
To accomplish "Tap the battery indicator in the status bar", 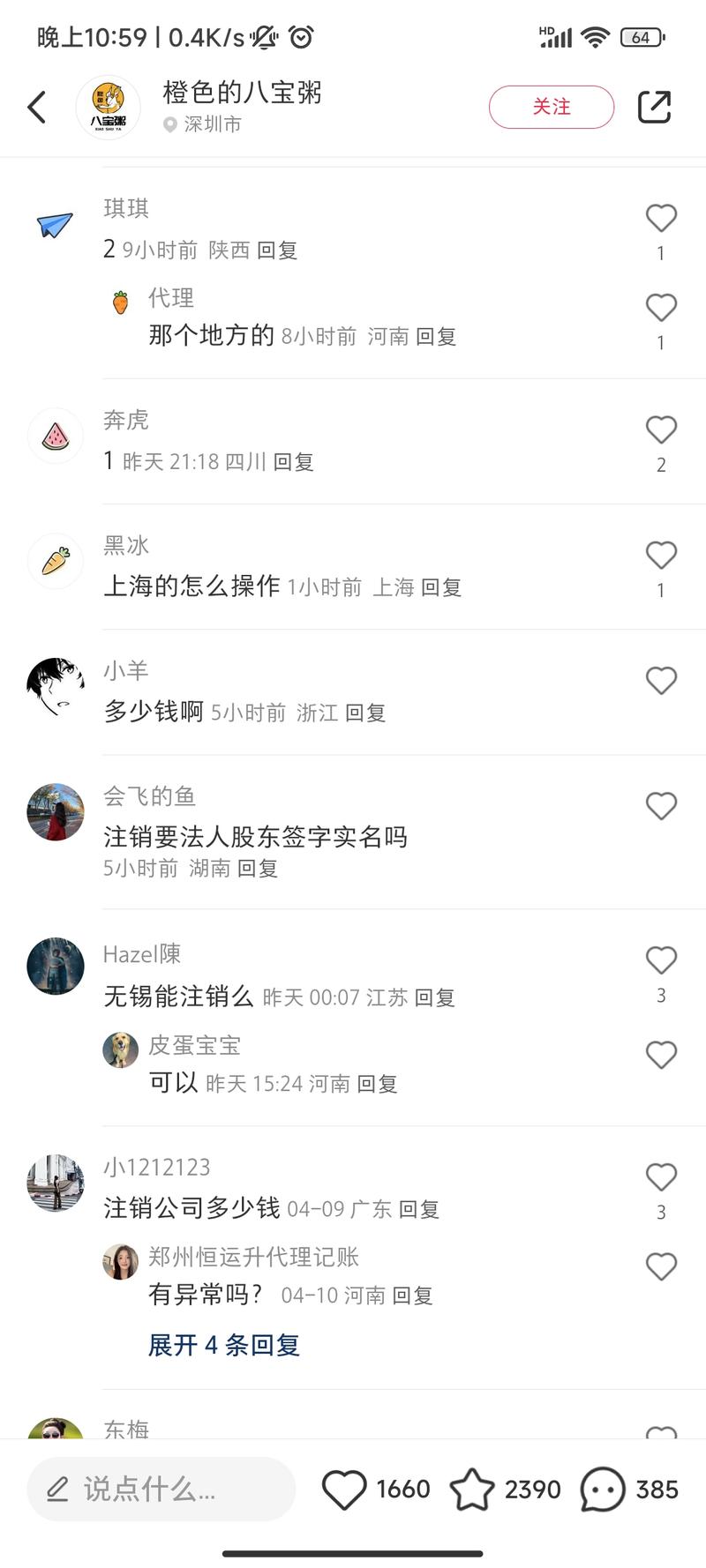I will pos(642,37).
